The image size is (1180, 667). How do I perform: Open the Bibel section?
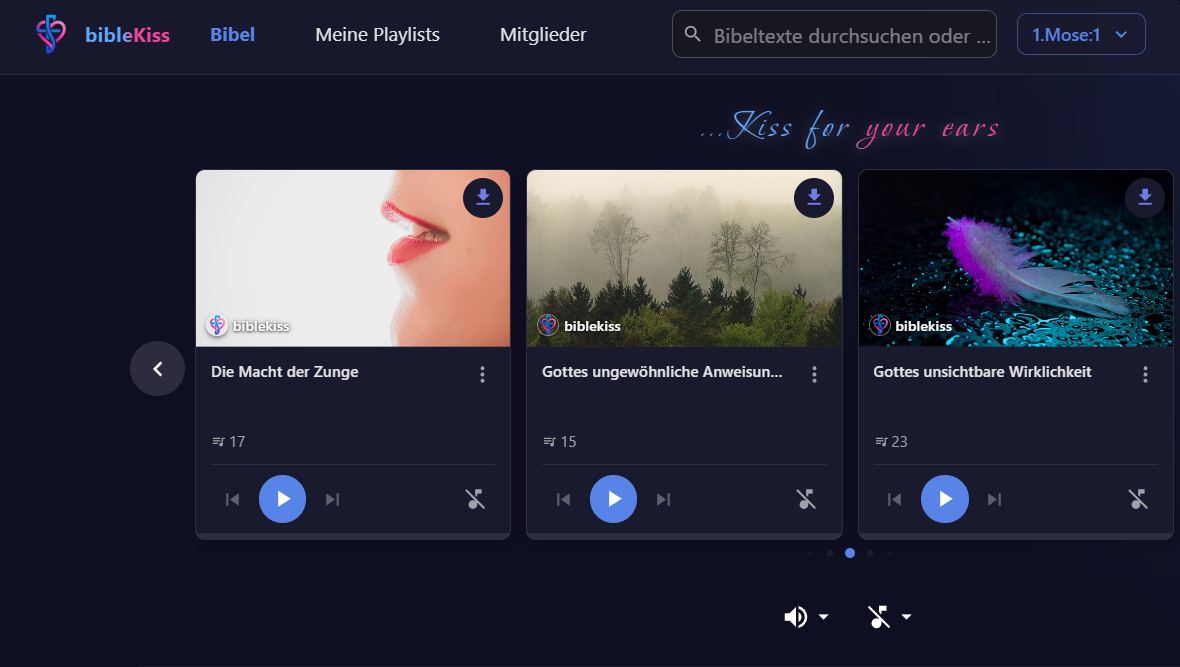click(x=232, y=35)
